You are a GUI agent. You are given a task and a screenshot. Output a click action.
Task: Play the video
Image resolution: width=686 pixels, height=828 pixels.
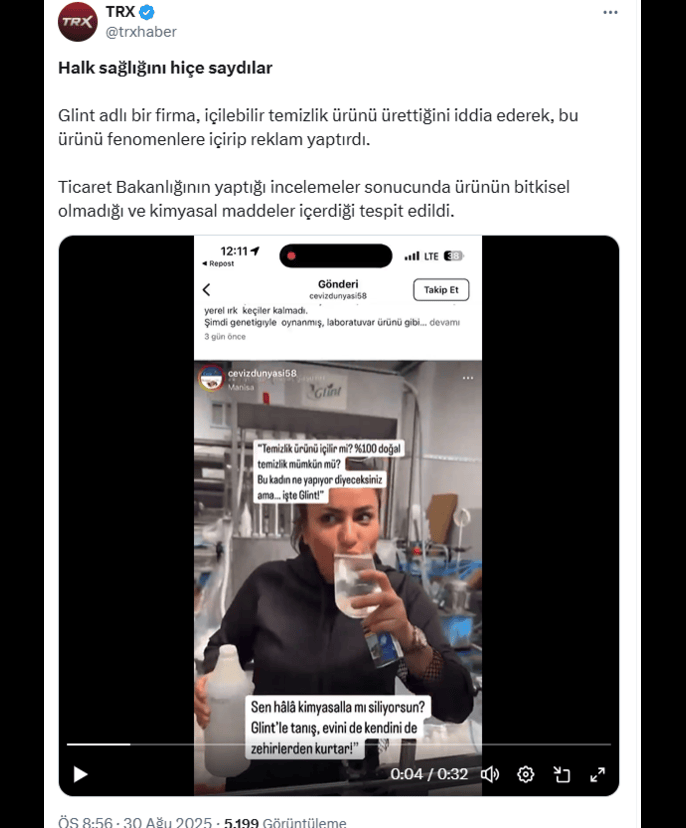click(81, 774)
